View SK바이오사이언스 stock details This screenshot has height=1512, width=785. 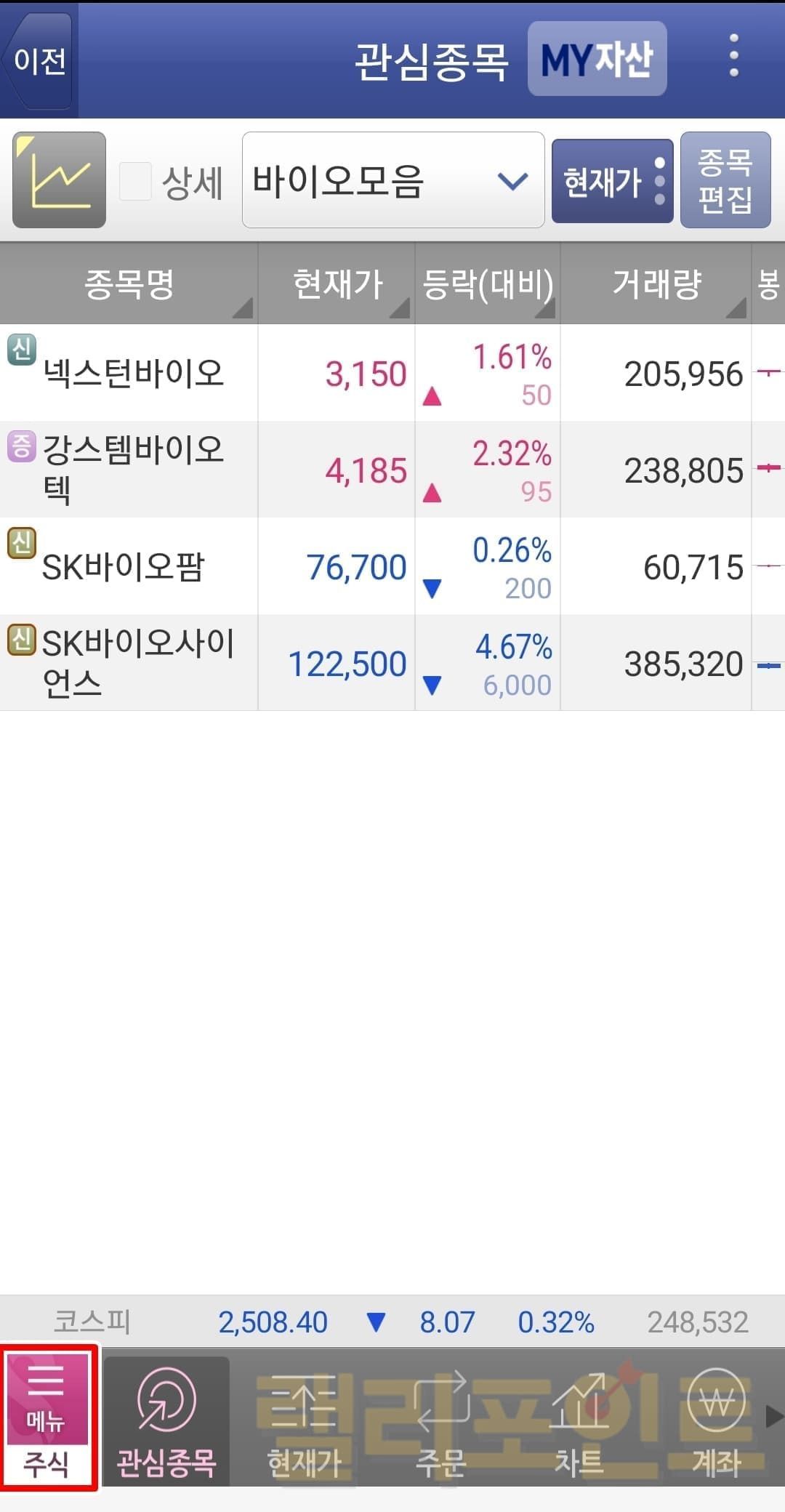[138, 662]
